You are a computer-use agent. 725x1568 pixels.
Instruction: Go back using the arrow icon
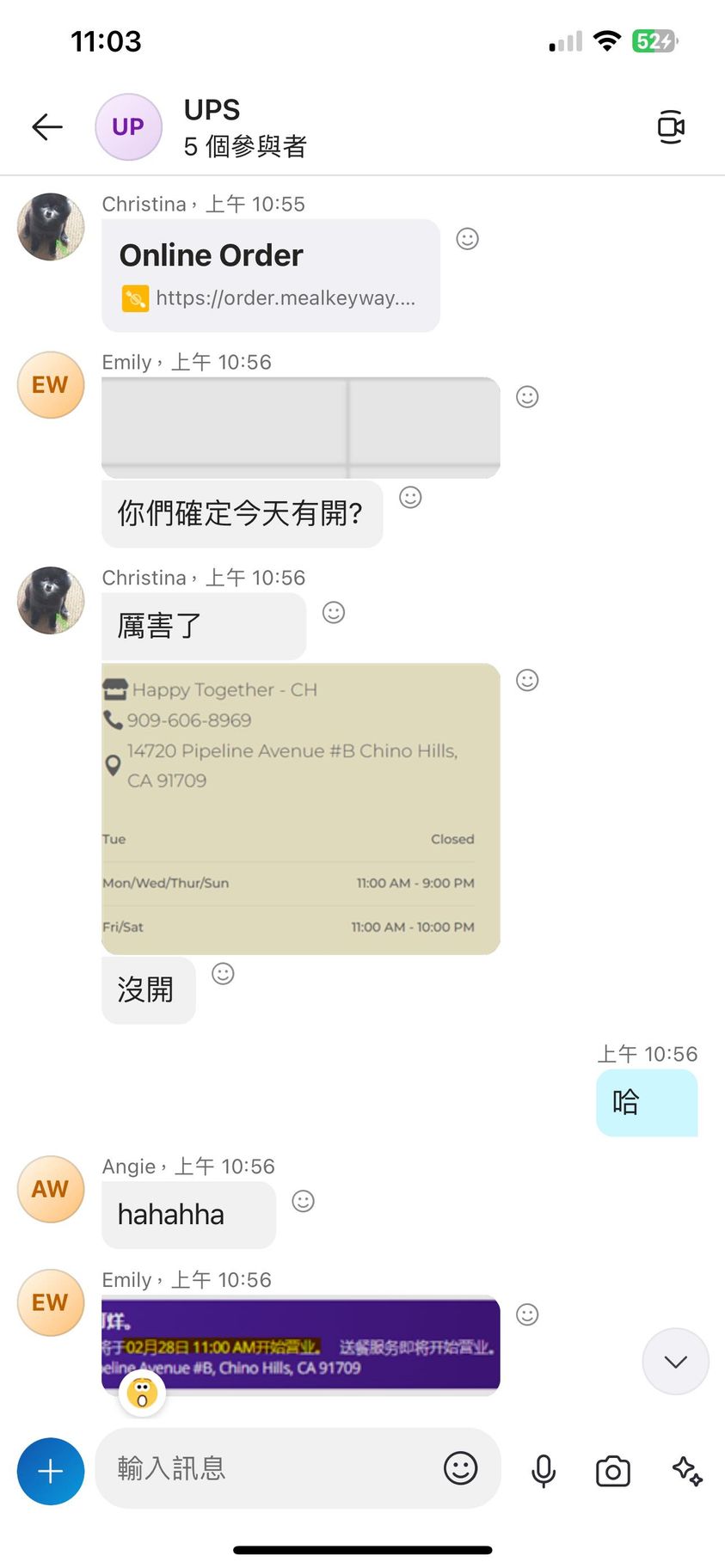click(x=47, y=127)
